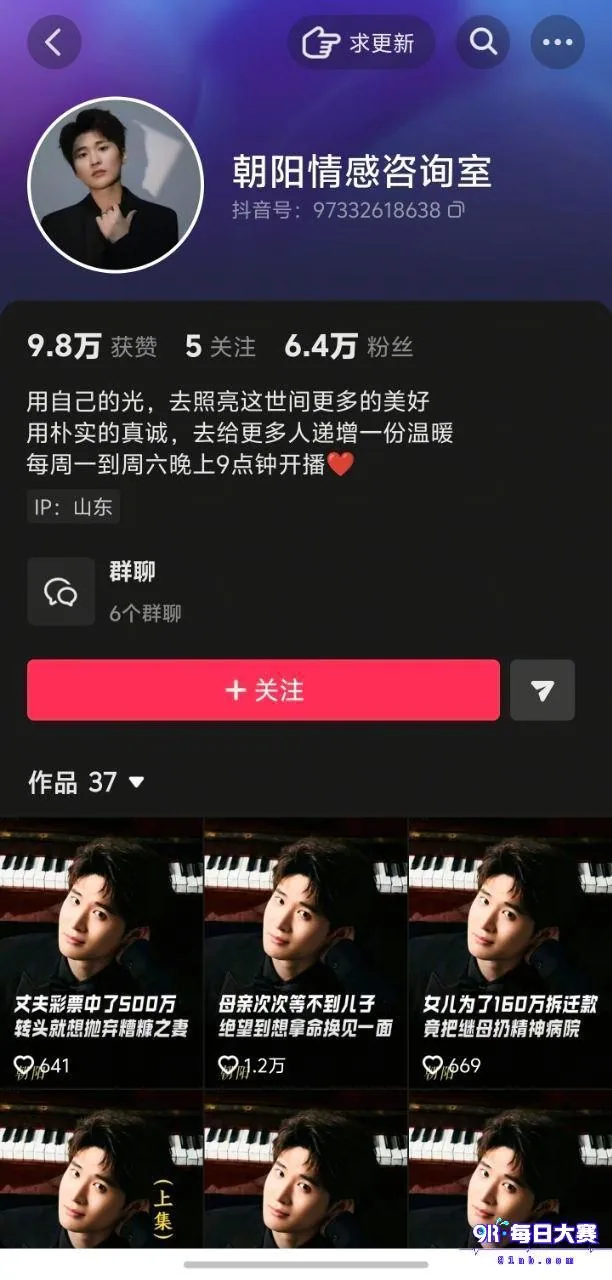Follow this account with 关注 button

[264, 690]
